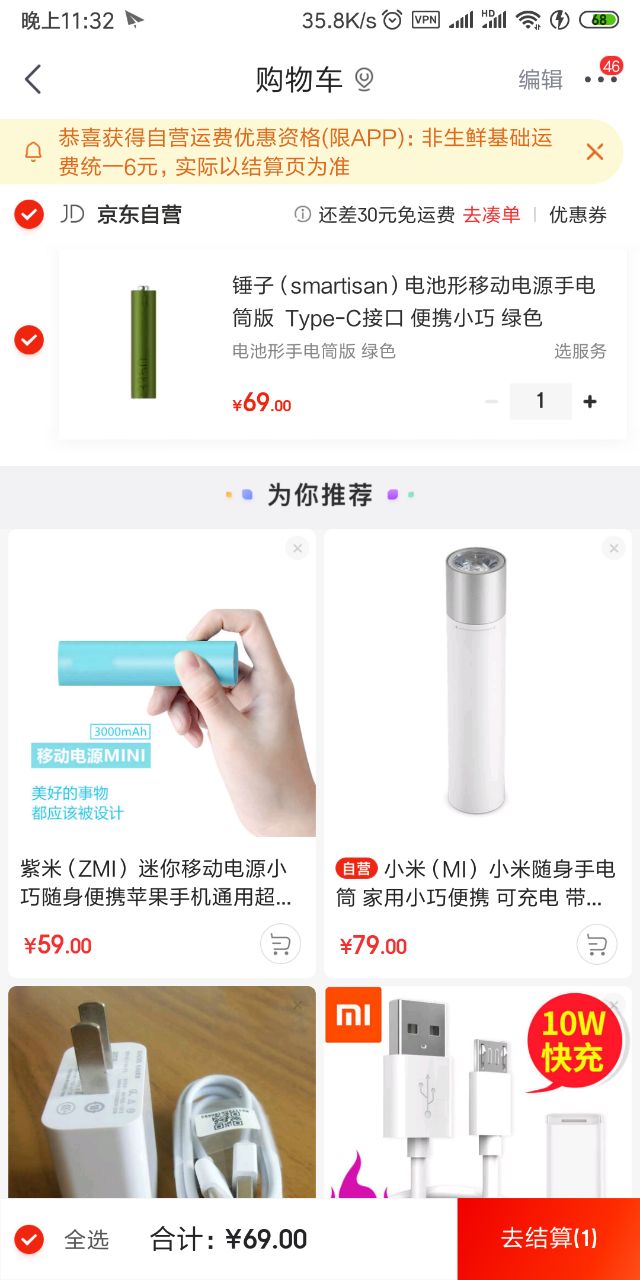Go back from the shopping cart
Viewport: 640px width, 1280px height.
pyautogui.click(x=33, y=80)
